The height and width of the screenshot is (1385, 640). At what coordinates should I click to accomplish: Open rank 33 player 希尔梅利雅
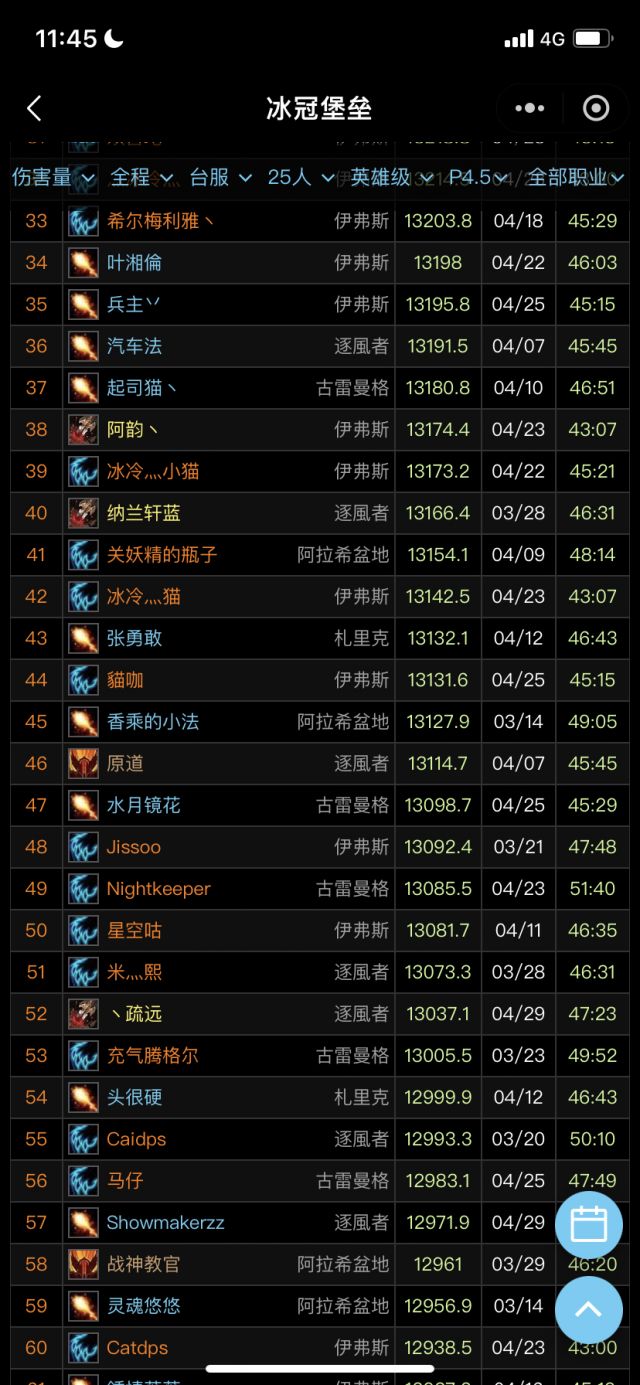[160, 221]
